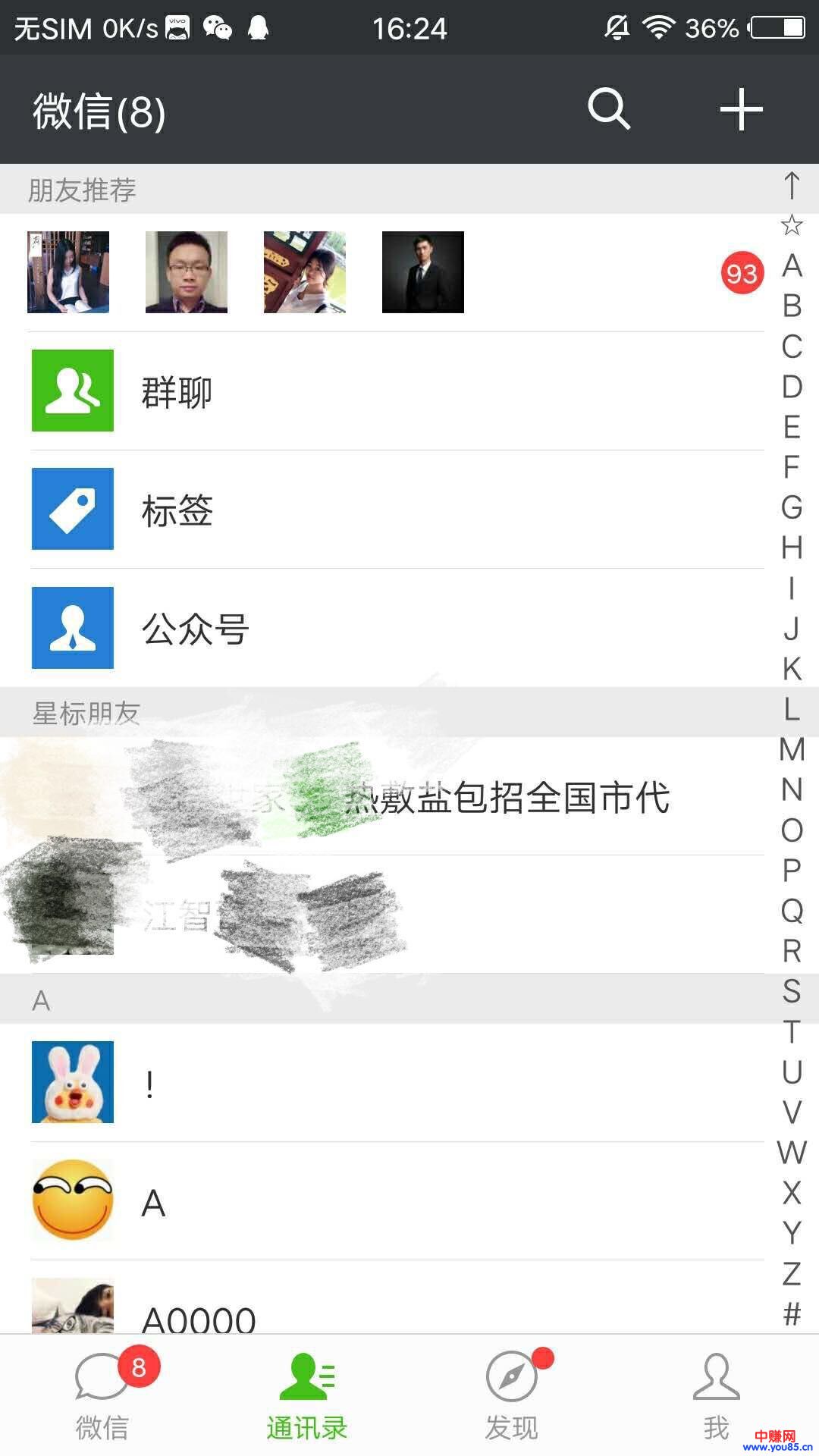Jump to starred friends via star index
Image resolution: width=819 pixels, height=1456 pixels.
point(792,225)
